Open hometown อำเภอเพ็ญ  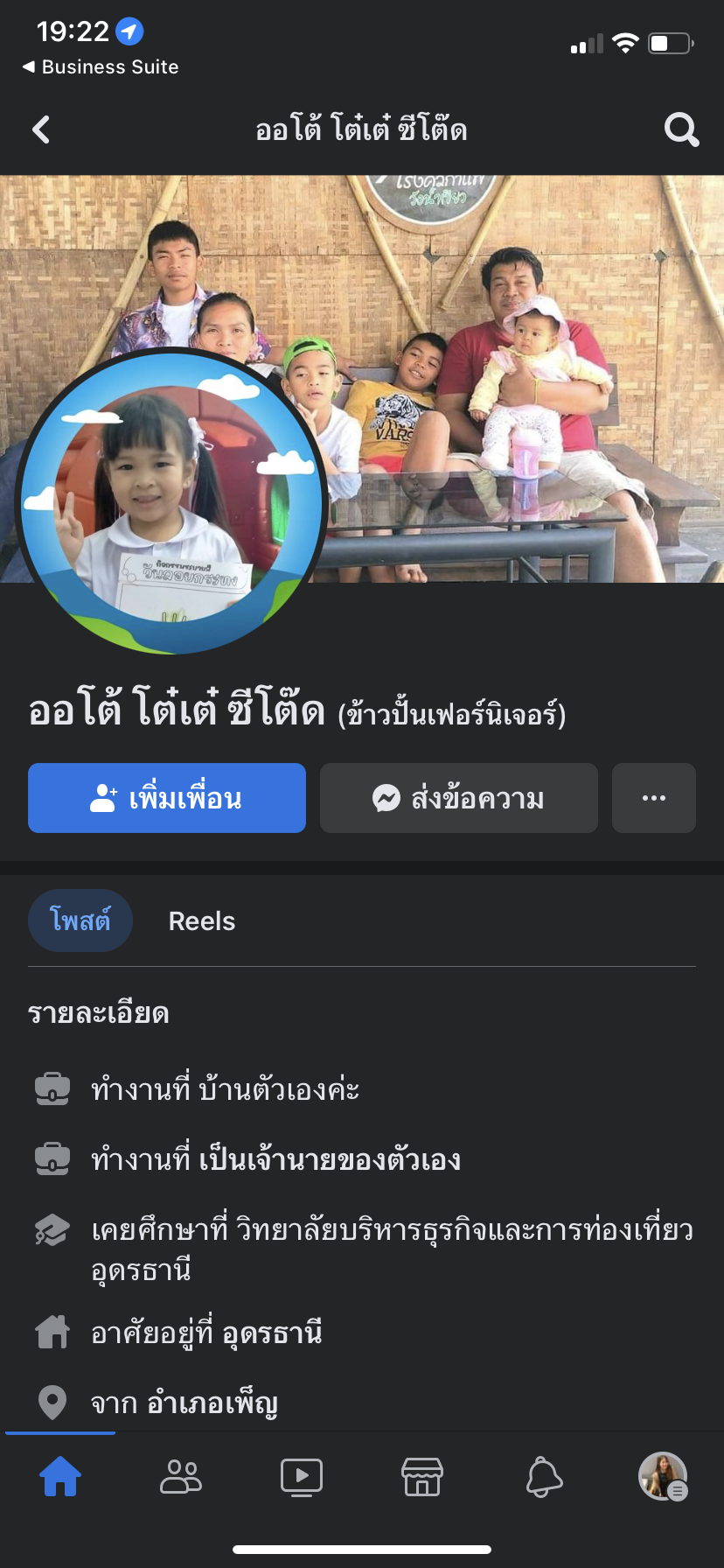212,1403
